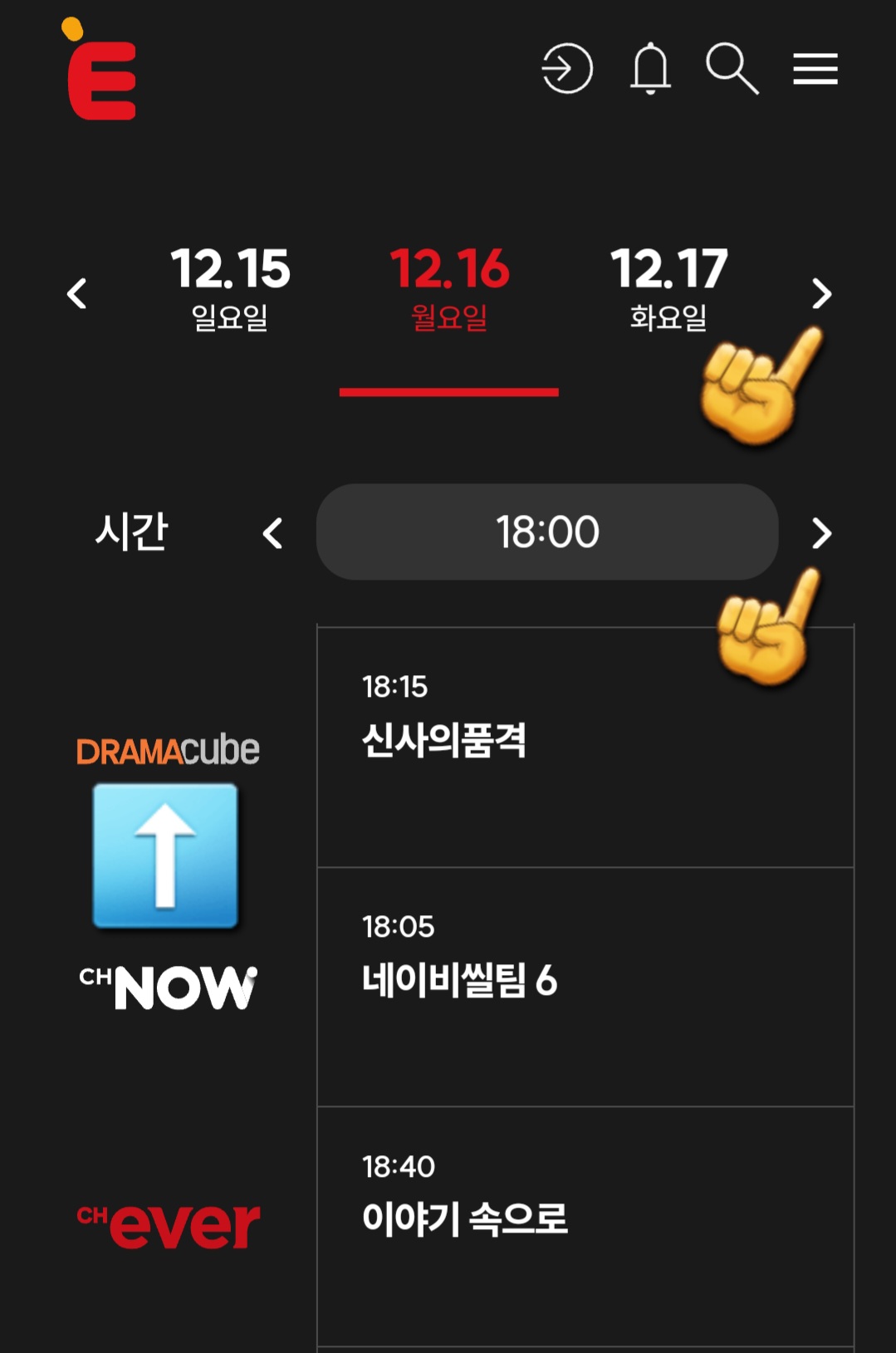The image size is (896, 1353).
Task: Advance to later dates with right chevron
Action: [x=821, y=295]
